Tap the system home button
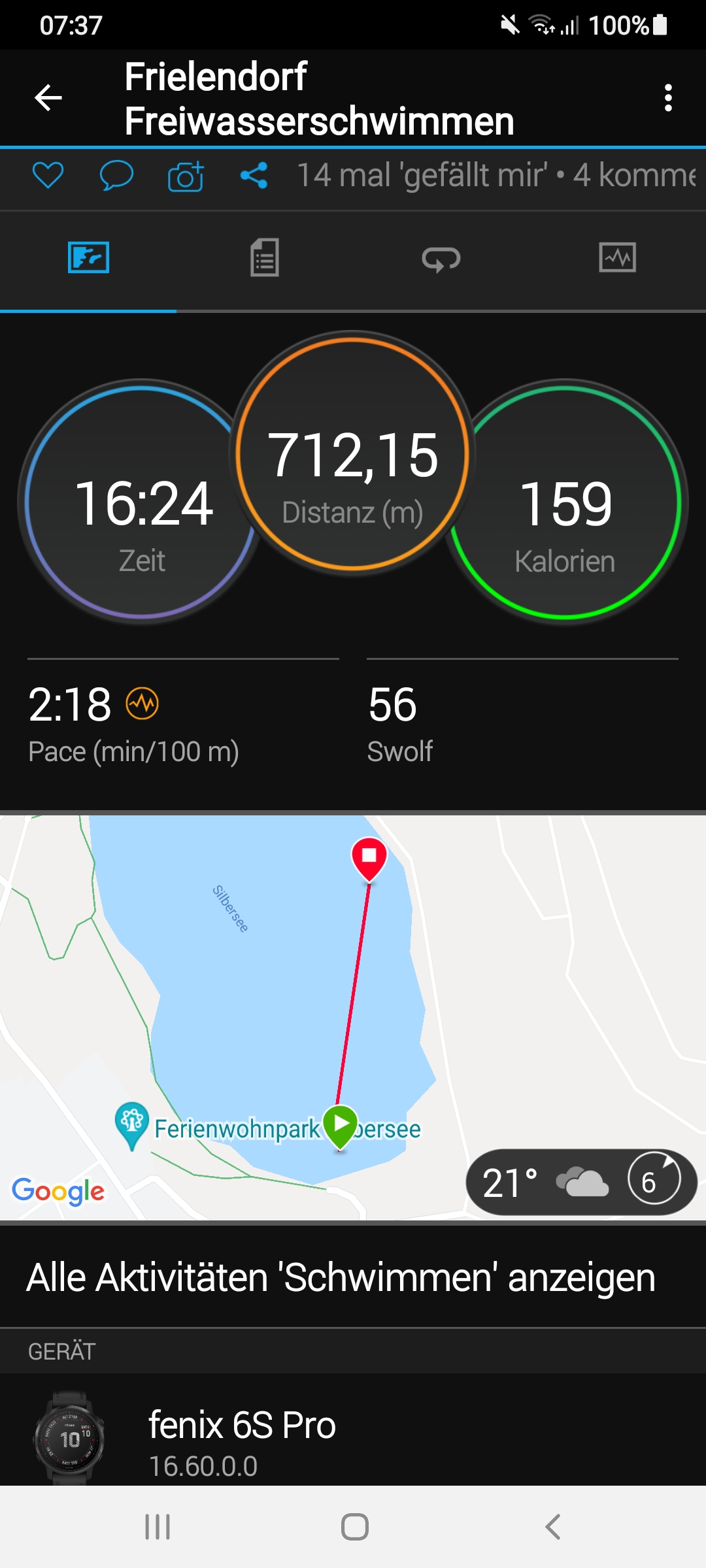The height and width of the screenshot is (1568, 706). (354, 1527)
